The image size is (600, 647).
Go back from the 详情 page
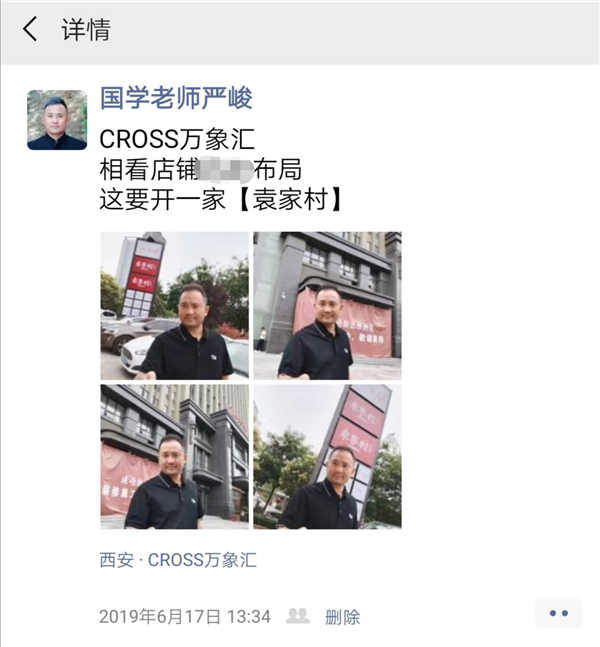point(30,29)
